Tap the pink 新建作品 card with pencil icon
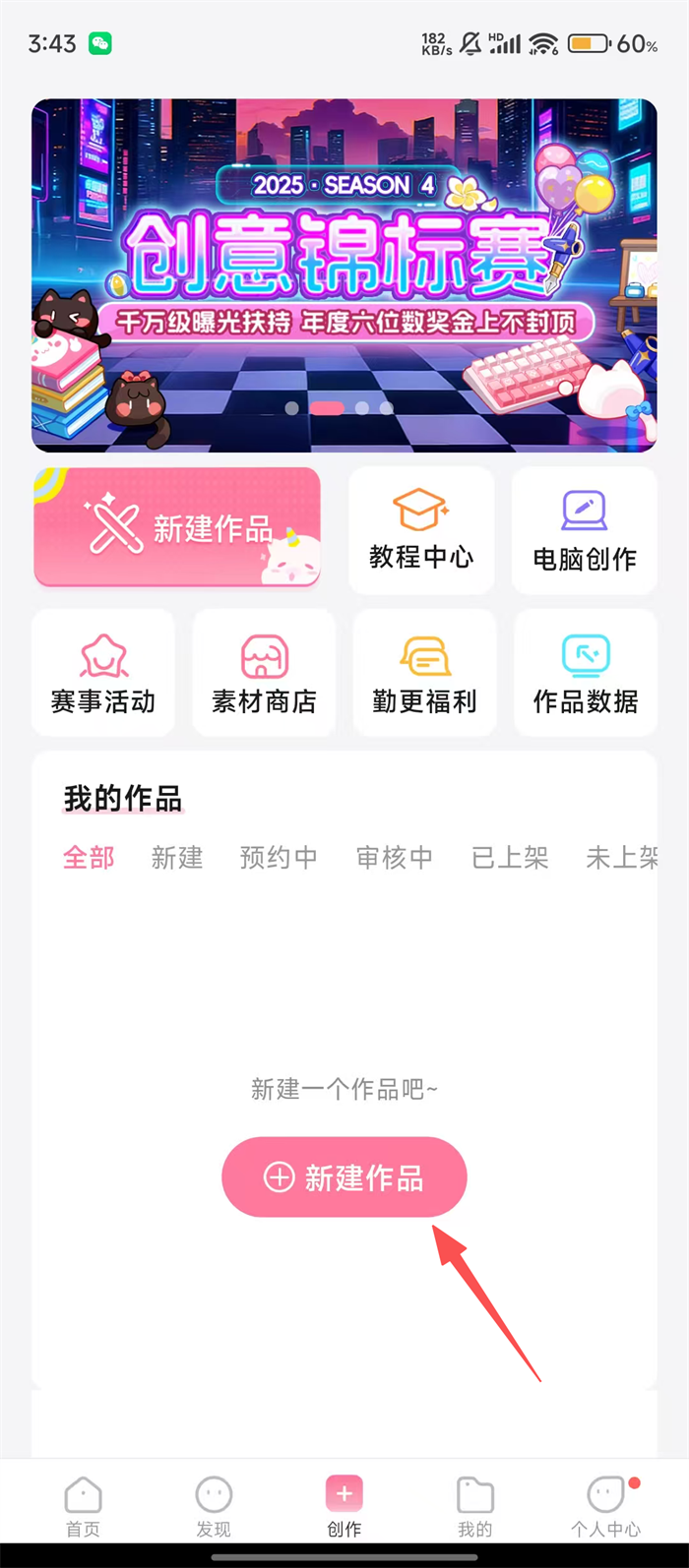689x1568 pixels. click(x=177, y=528)
